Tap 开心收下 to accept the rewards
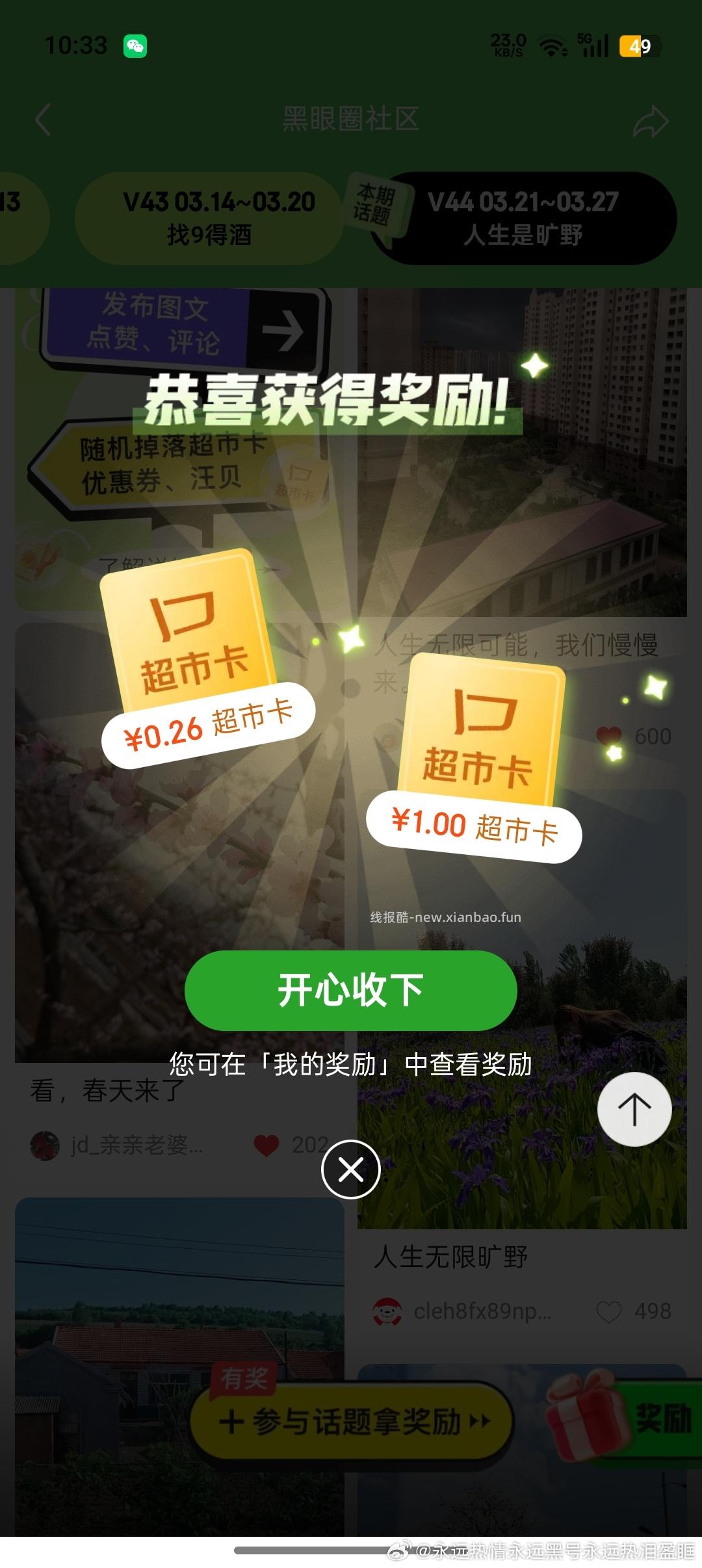Viewport: 702px width, 1568px height. pyautogui.click(x=351, y=991)
